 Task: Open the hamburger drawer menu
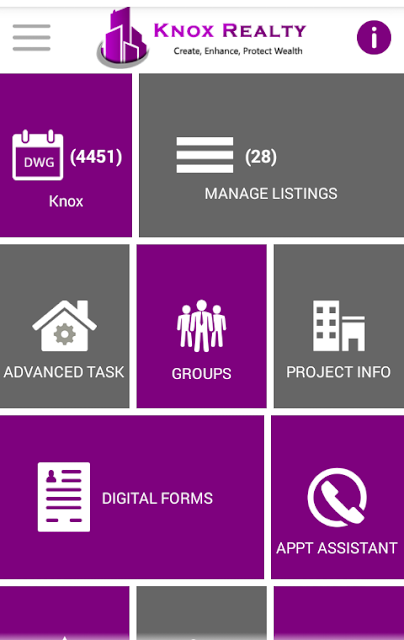pyautogui.click(x=31, y=38)
